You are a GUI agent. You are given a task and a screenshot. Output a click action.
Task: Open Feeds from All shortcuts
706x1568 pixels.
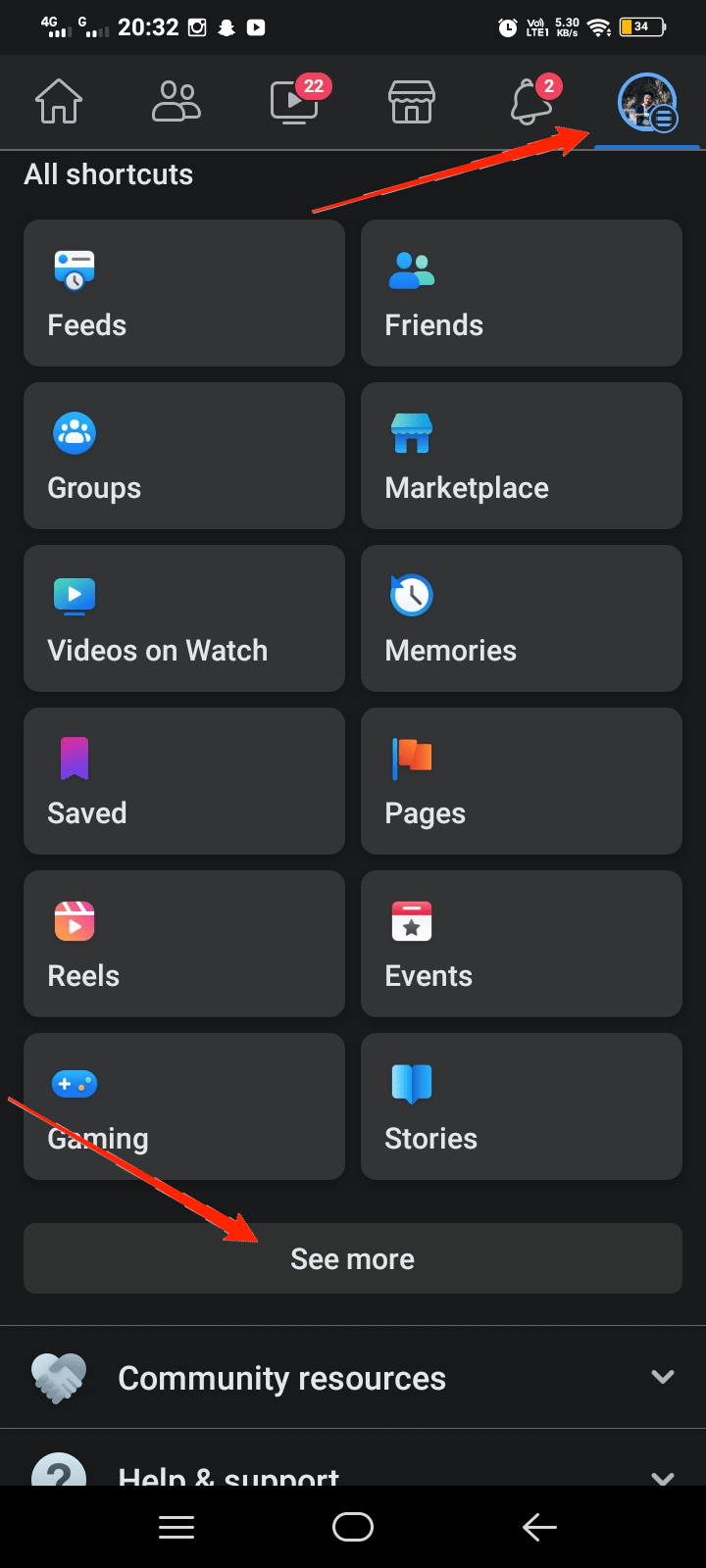click(x=183, y=293)
